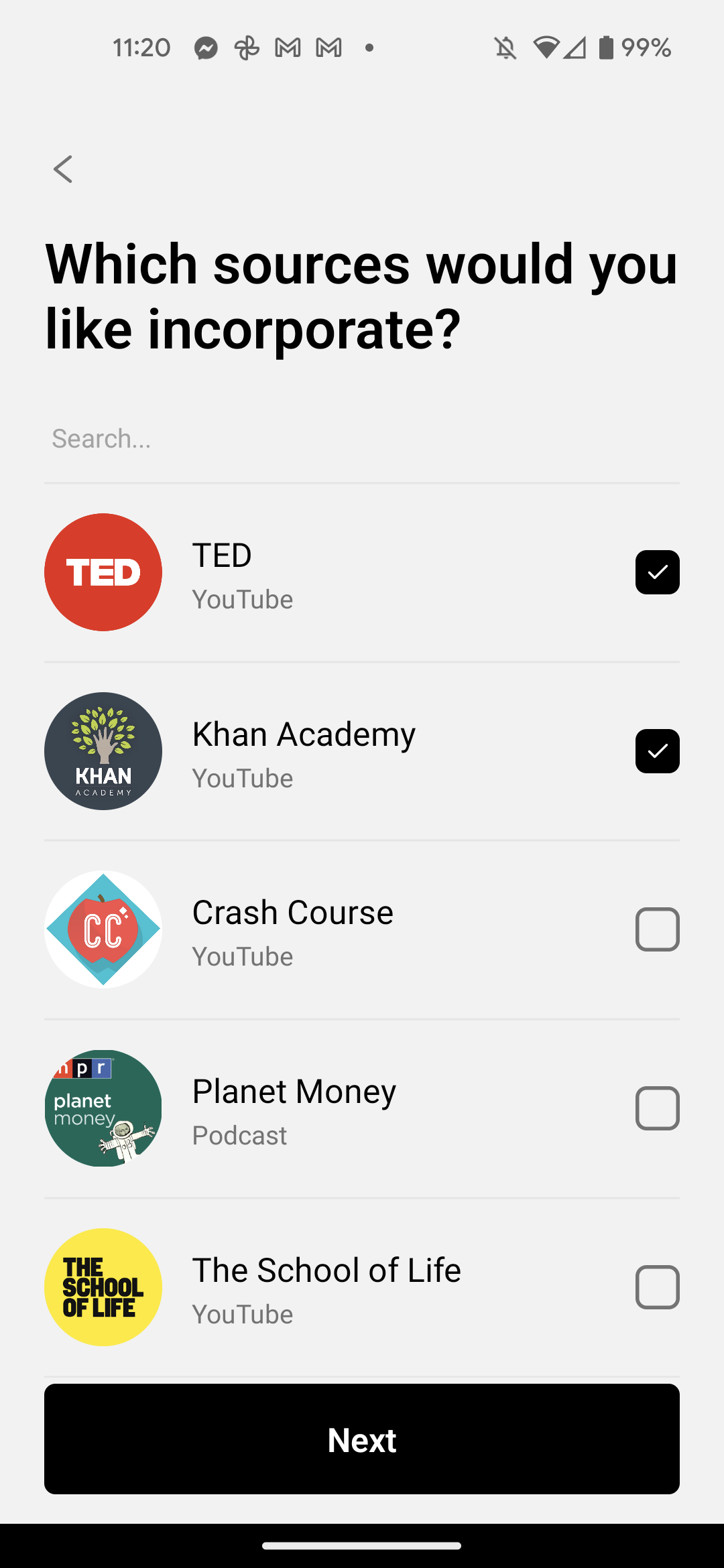Go back using the top arrow

click(63, 169)
